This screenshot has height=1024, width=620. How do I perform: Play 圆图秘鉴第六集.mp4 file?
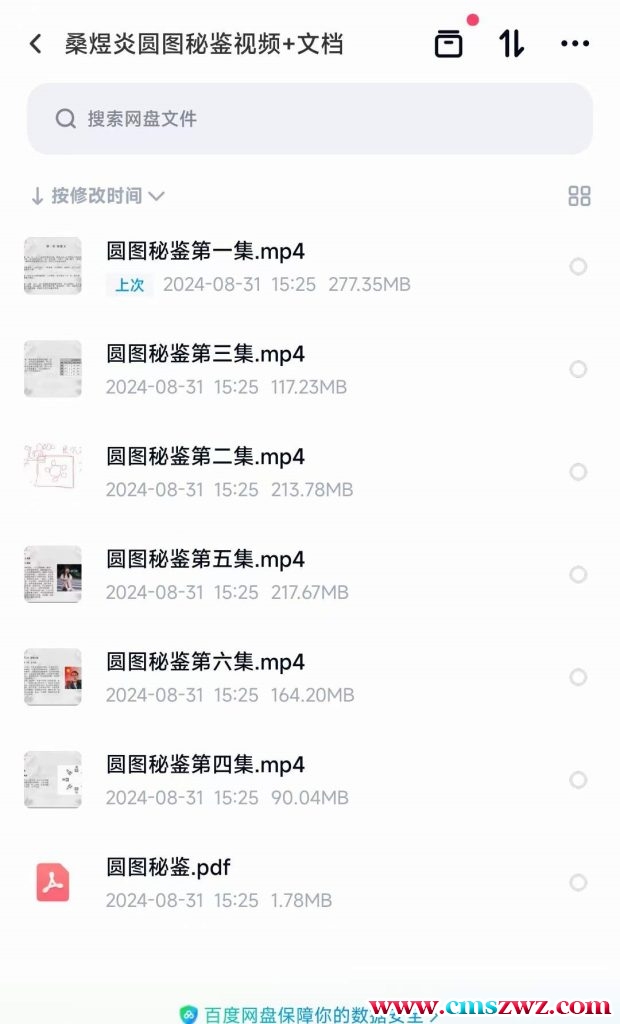[205, 662]
